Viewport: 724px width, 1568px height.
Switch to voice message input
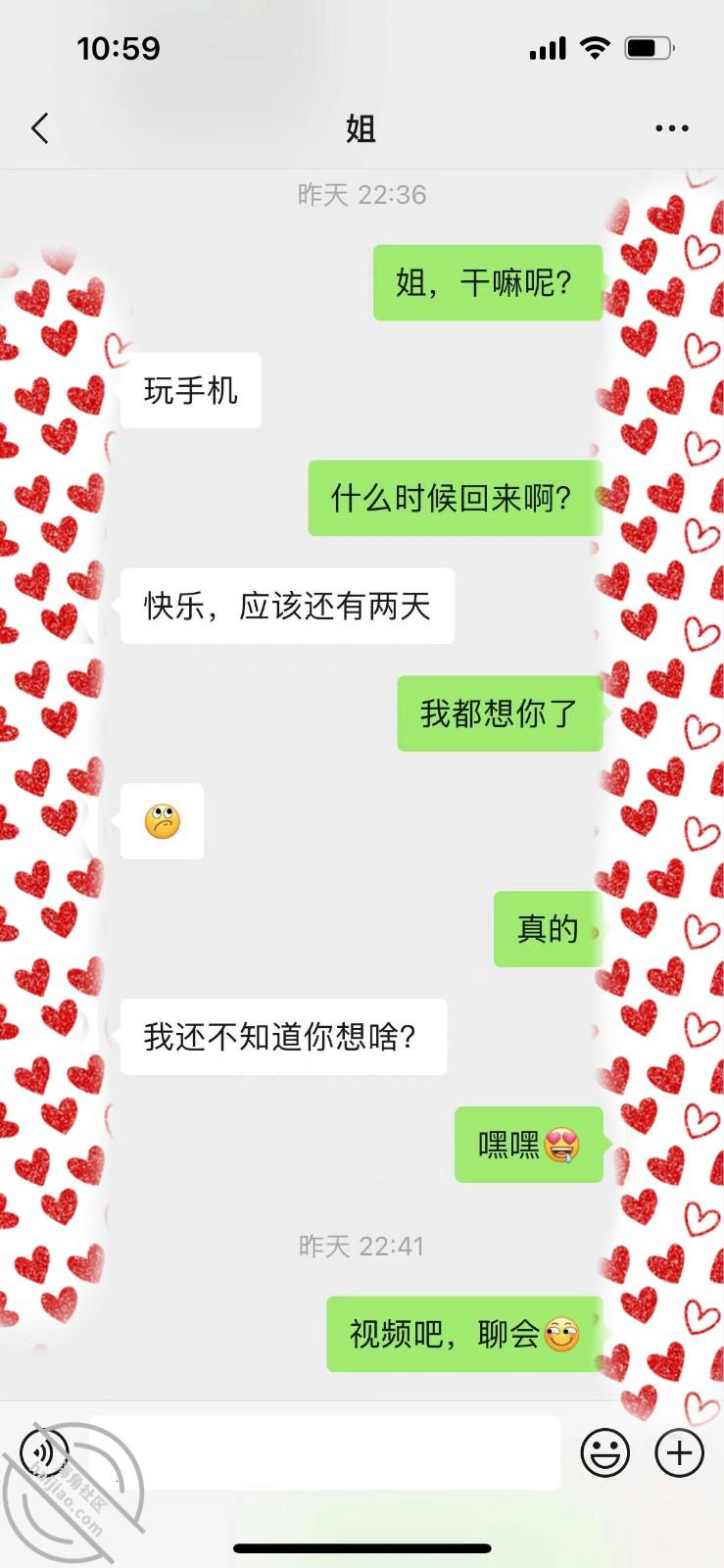pos(44,1451)
